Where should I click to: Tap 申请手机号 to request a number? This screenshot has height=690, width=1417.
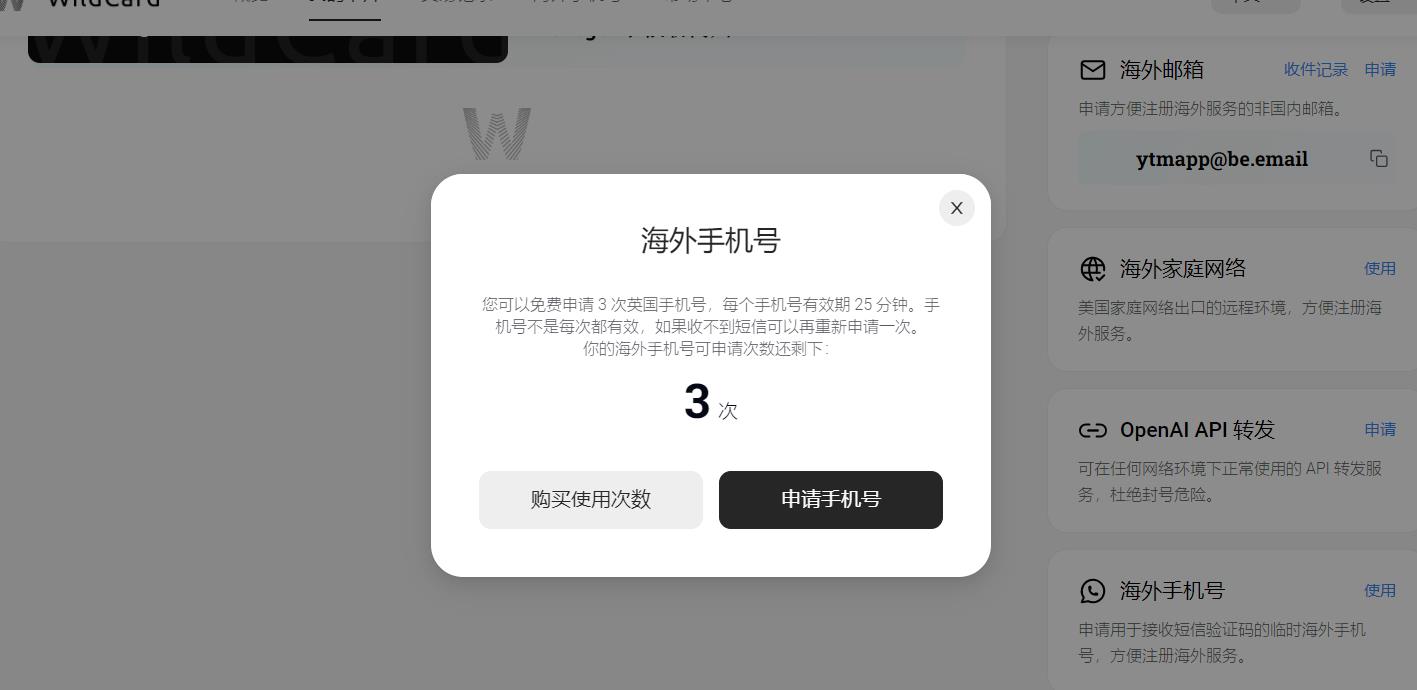click(830, 499)
